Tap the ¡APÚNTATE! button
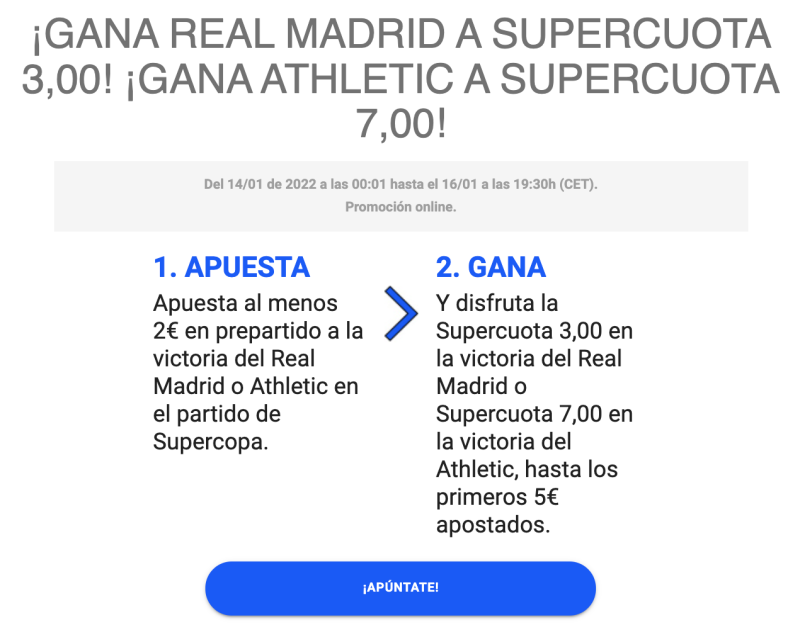This screenshot has height=637, width=800. (x=400, y=588)
